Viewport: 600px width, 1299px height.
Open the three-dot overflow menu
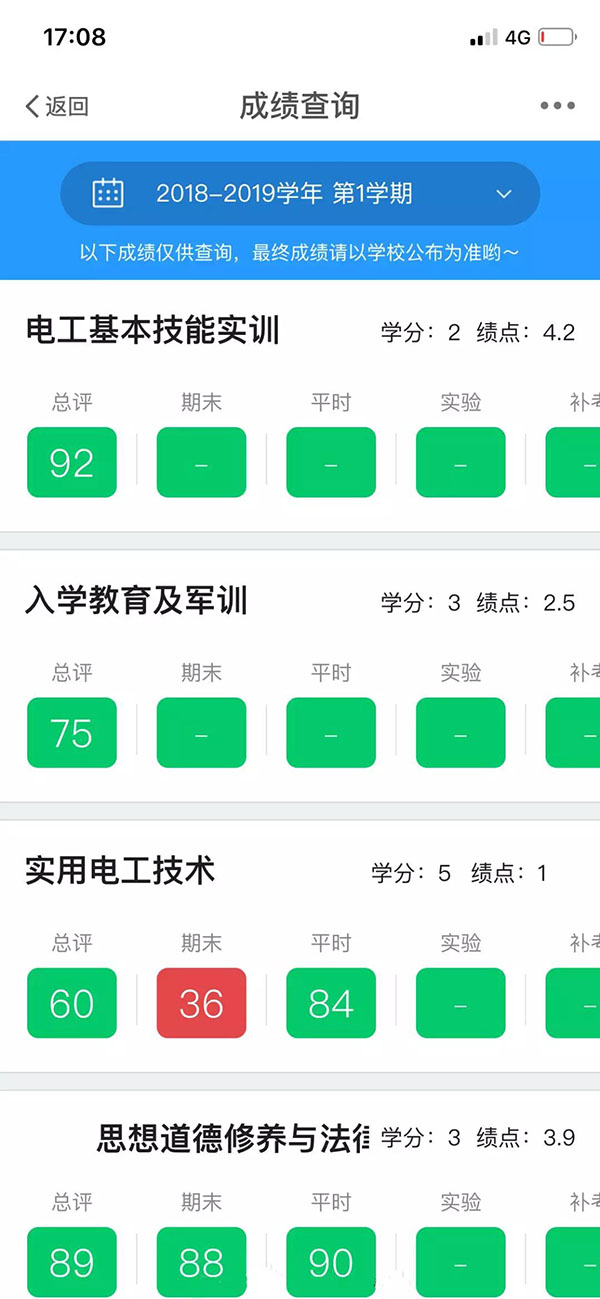[x=557, y=106]
